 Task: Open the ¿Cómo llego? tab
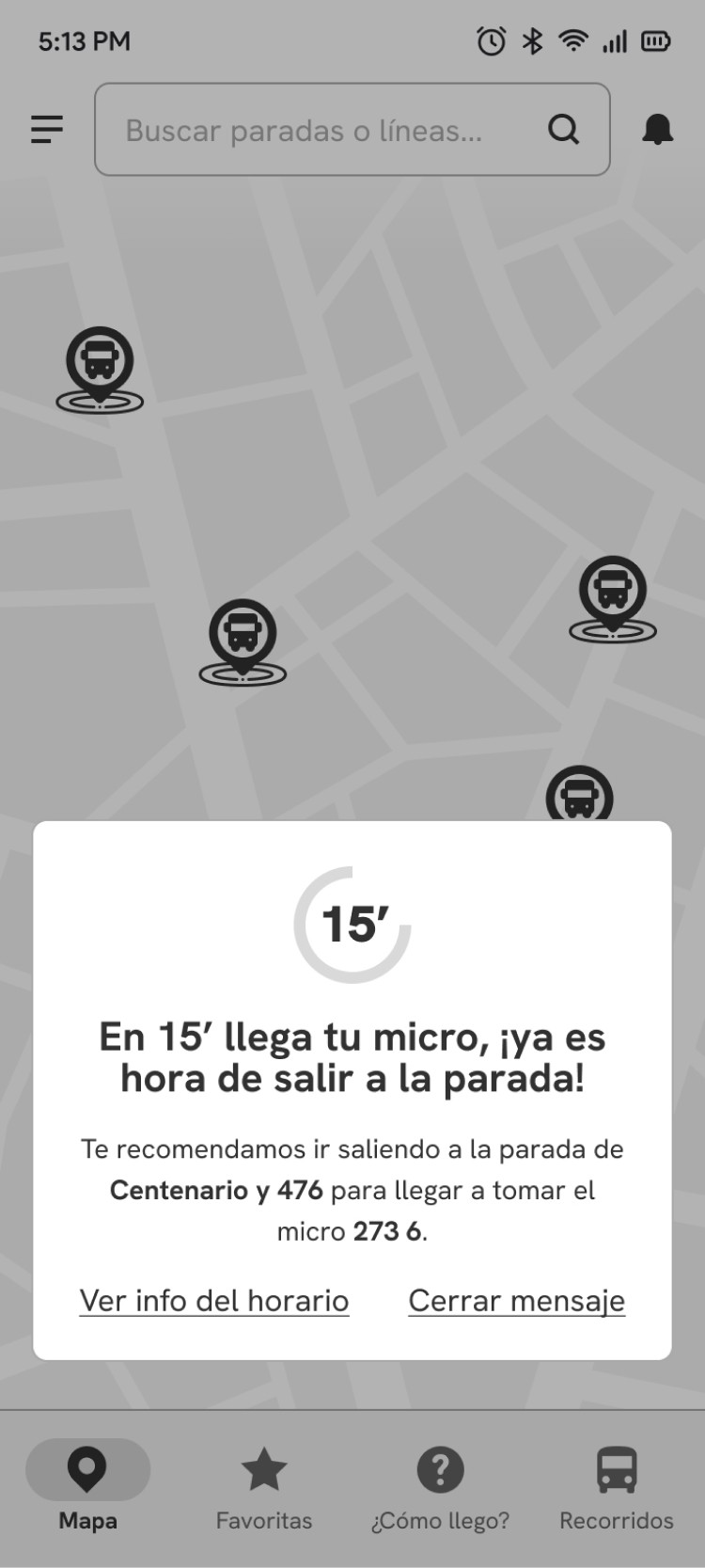coord(440,1485)
